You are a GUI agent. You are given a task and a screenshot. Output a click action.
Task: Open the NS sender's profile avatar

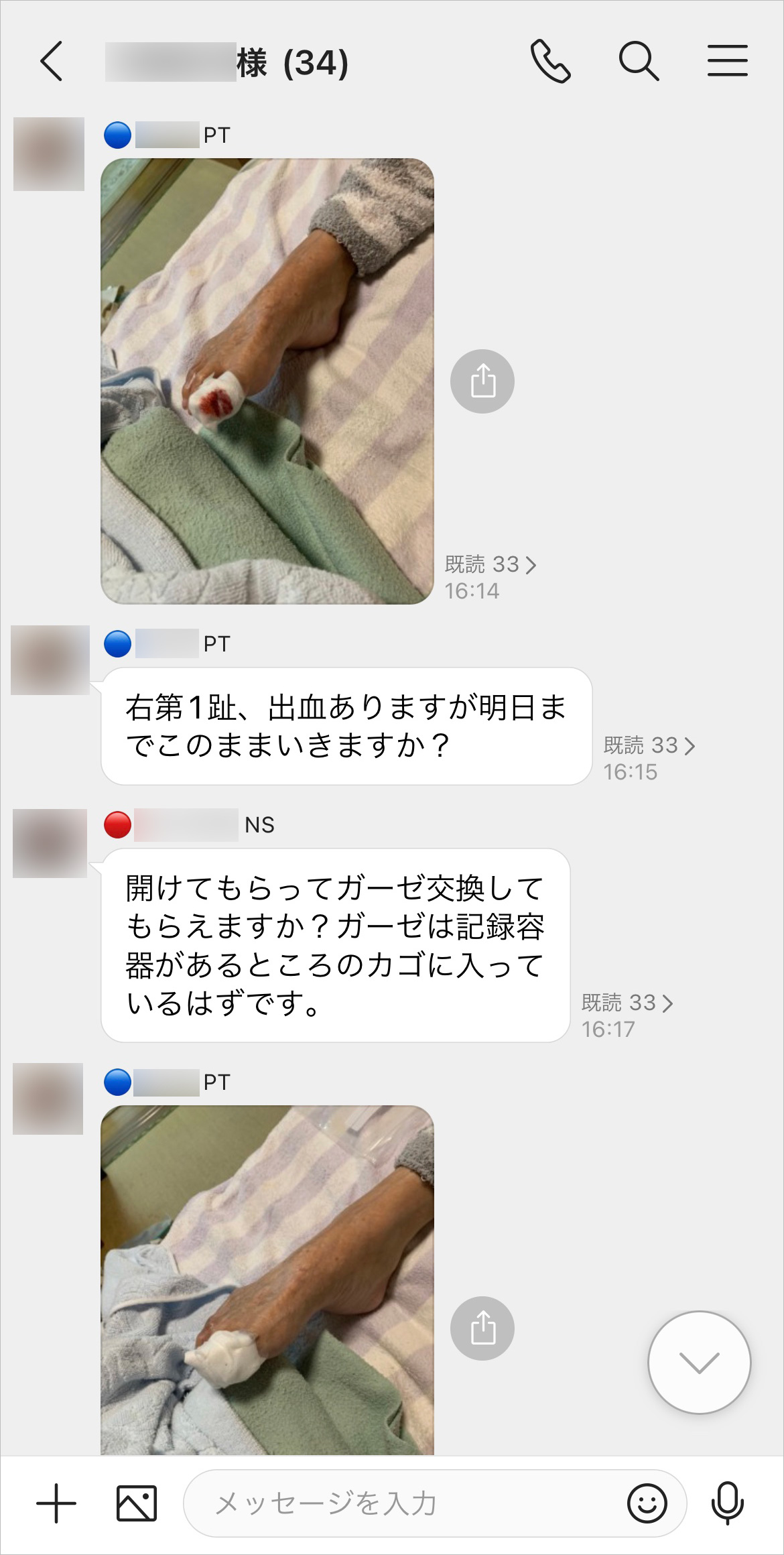click(50, 843)
